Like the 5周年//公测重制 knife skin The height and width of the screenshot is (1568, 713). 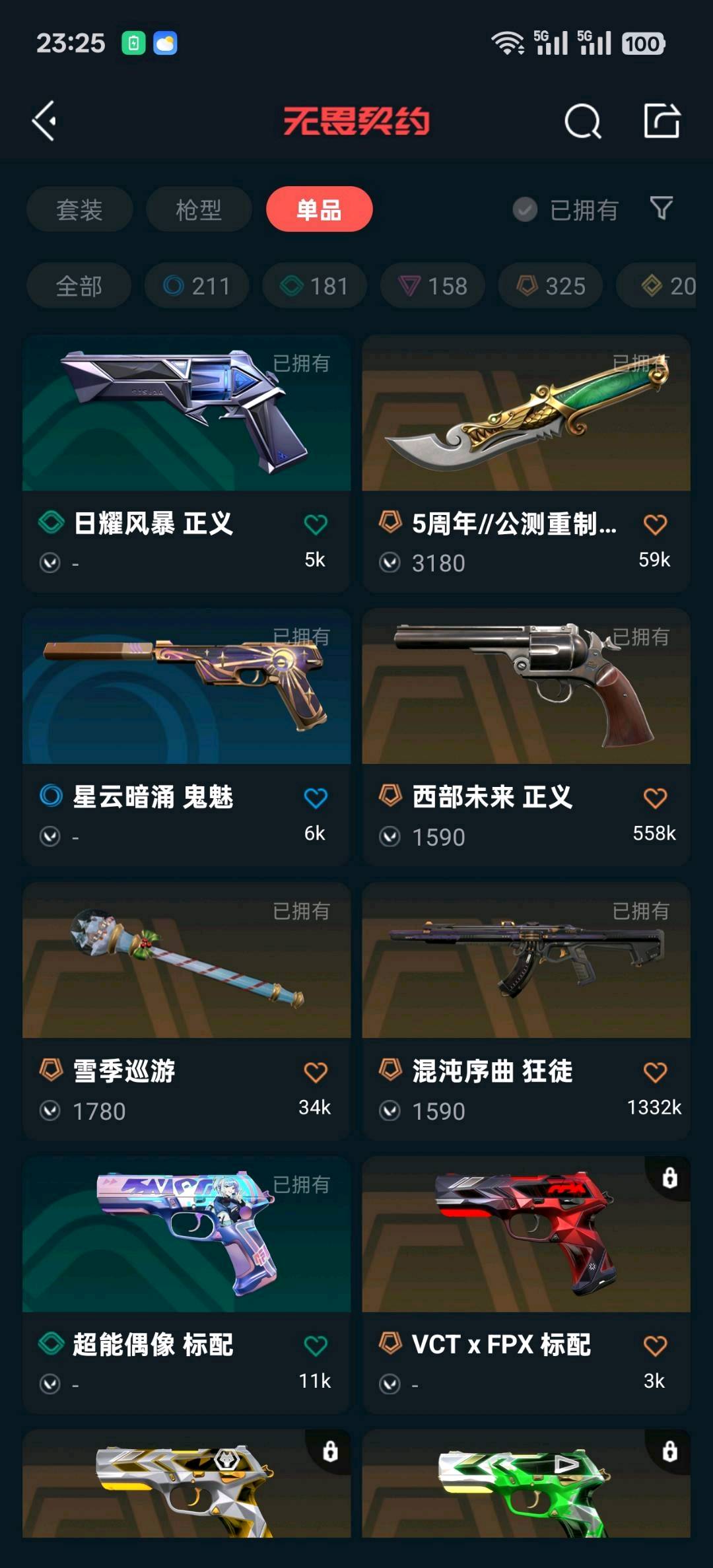click(x=654, y=525)
